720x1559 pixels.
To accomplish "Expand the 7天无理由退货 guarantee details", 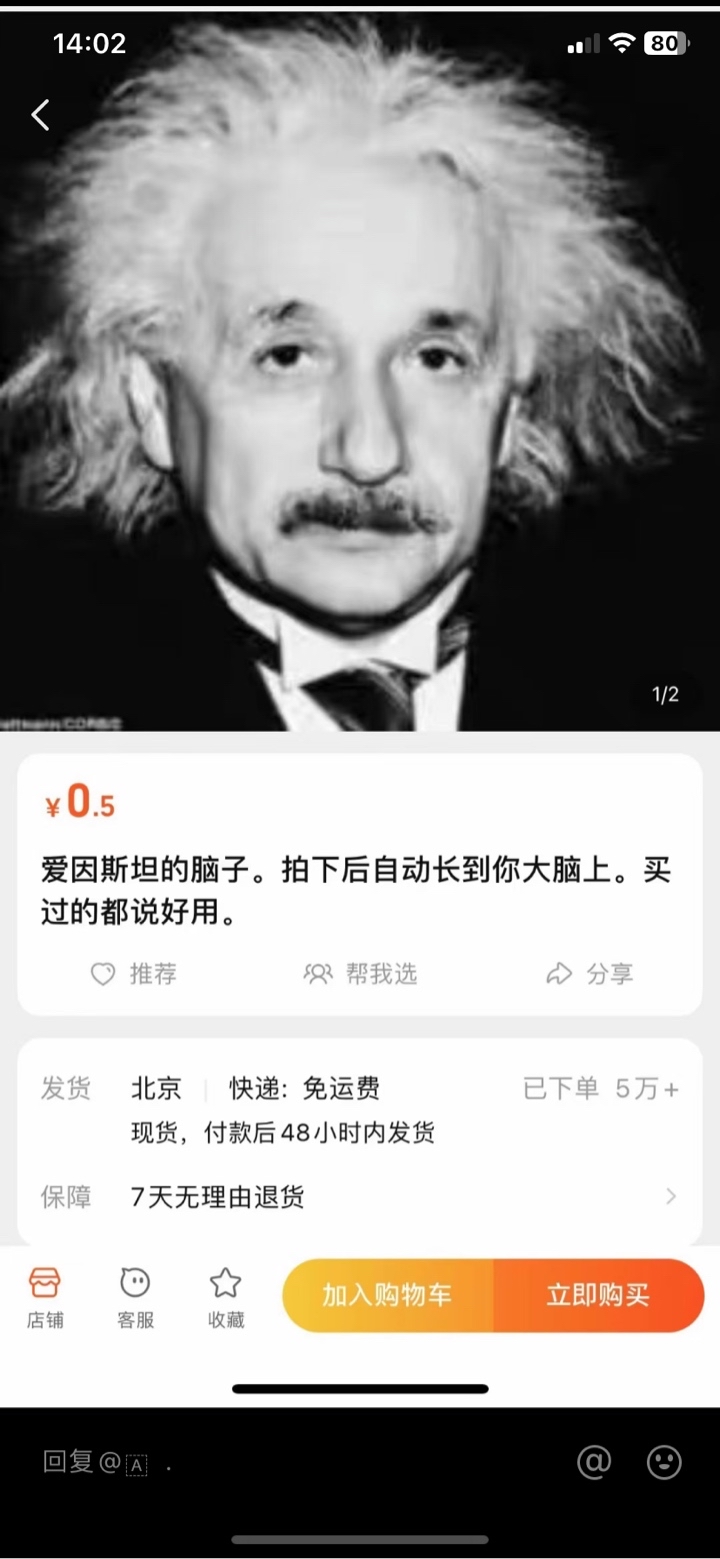I will click(x=670, y=1196).
